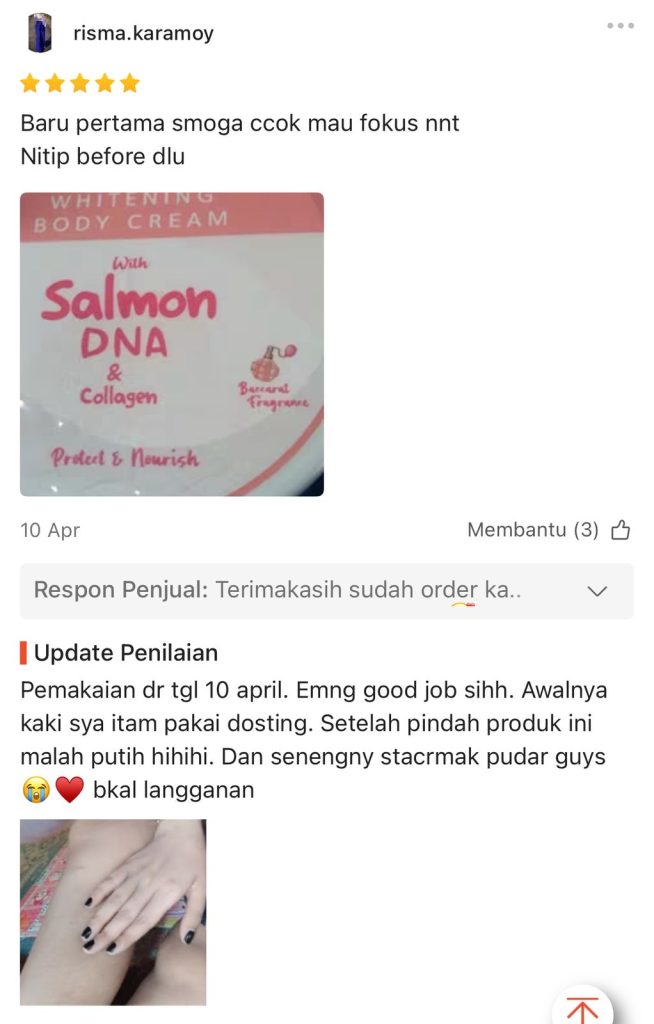The width and height of the screenshot is (654, 1024).
Task: Open risma.karamoy's profile avatar
Action: pos(40,33)
